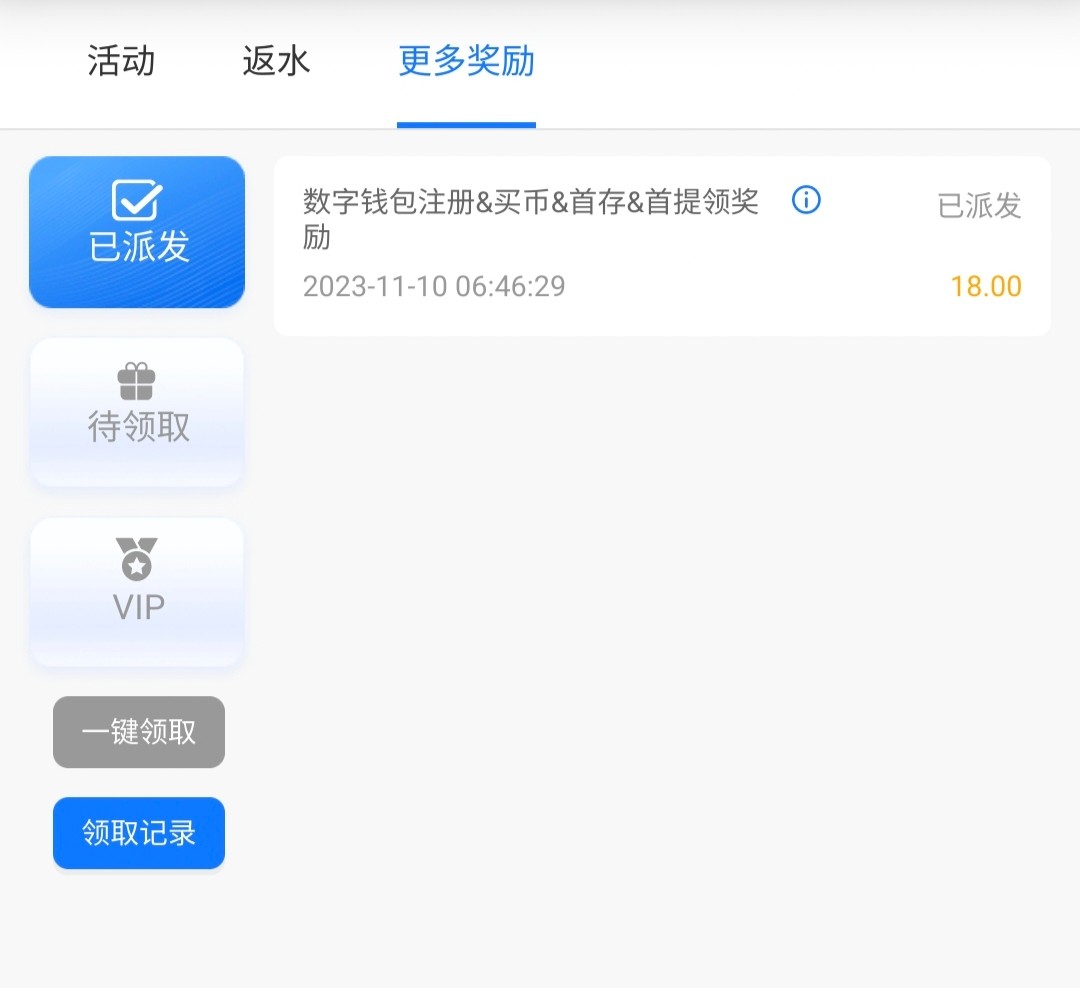
Task: Tap the 一键领取 button
Action: click(139, 732)
